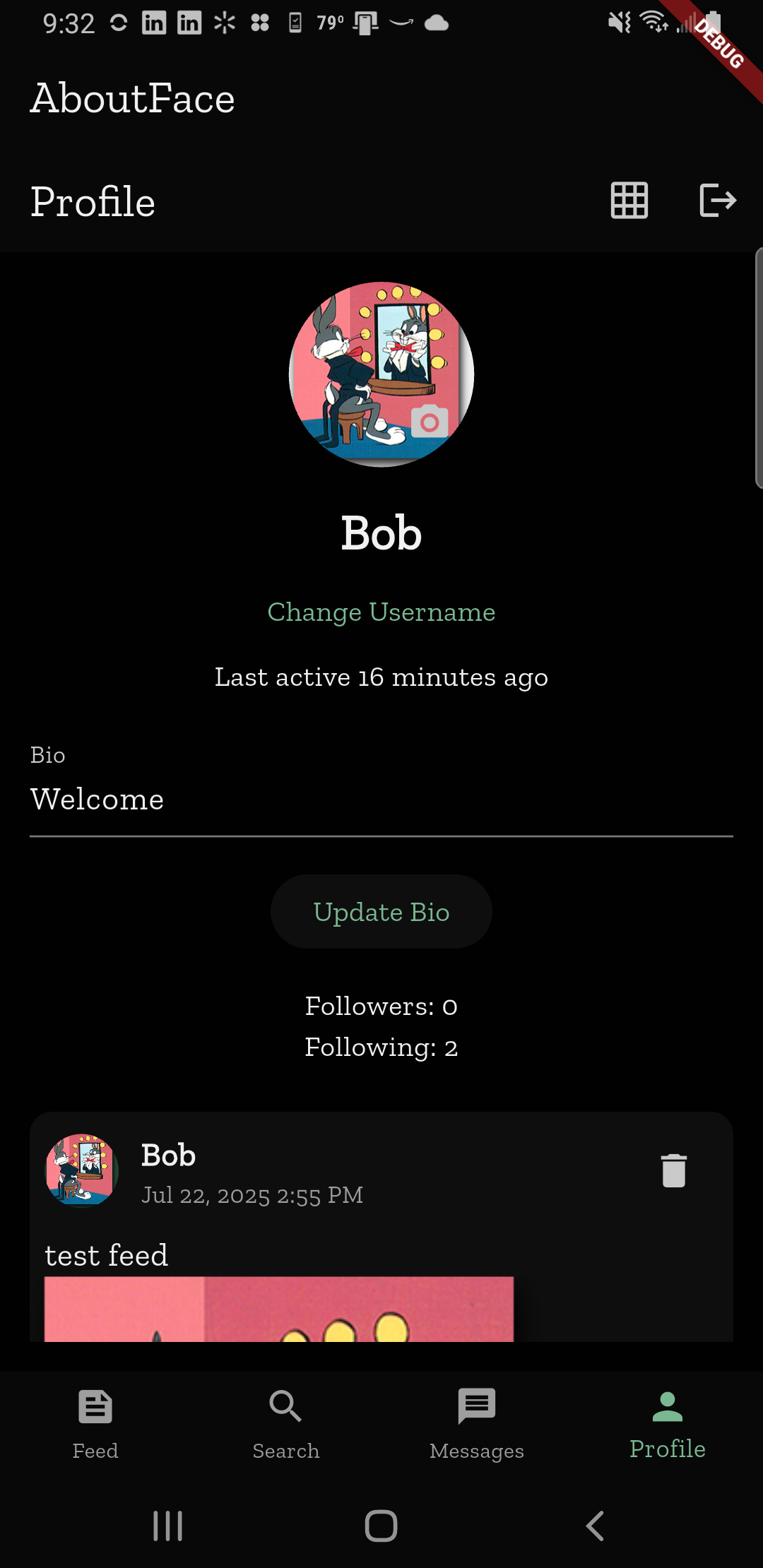Go back with system back button
The image size is (763, 1568).
[x=595, y=1526]
